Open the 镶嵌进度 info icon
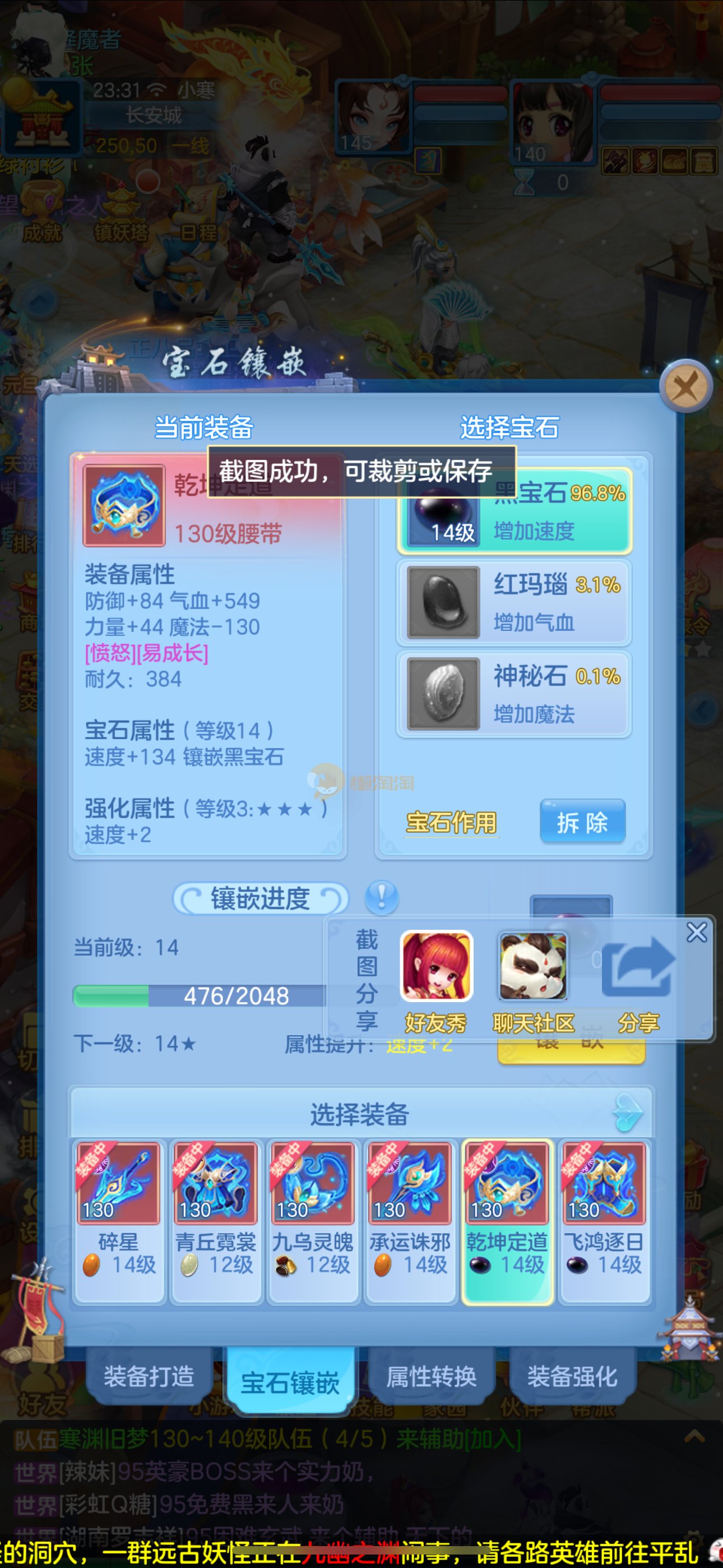Screen dimensions: 723x1568 click(382, 897)
